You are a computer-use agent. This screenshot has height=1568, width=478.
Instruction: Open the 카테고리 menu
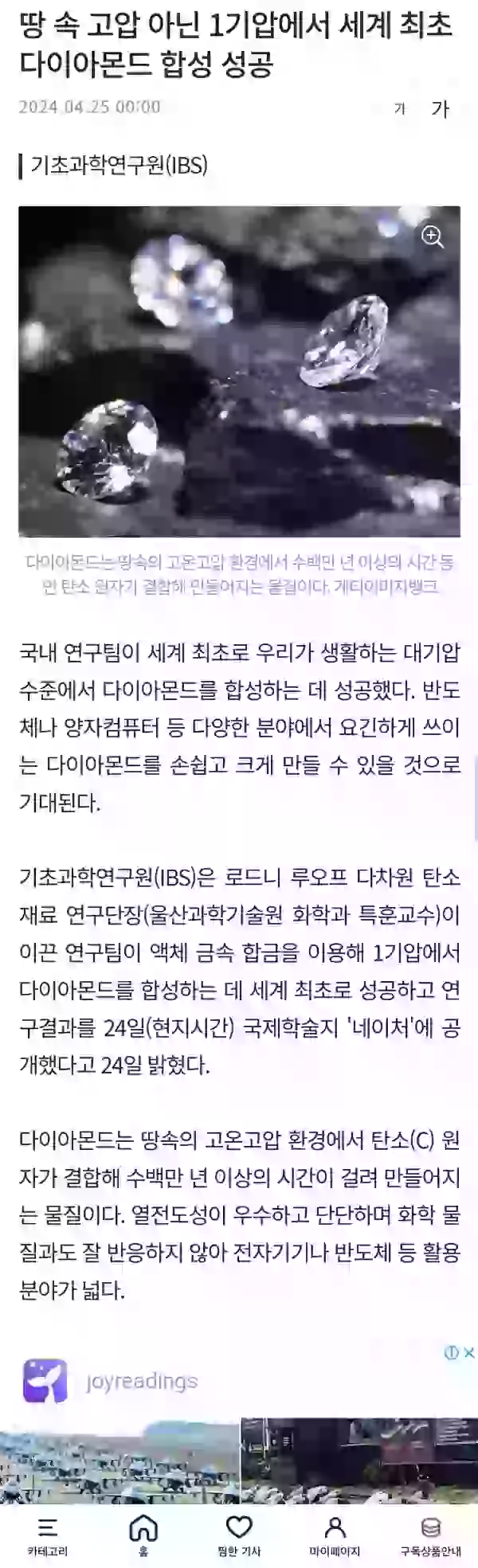(x=48, y=1535)
